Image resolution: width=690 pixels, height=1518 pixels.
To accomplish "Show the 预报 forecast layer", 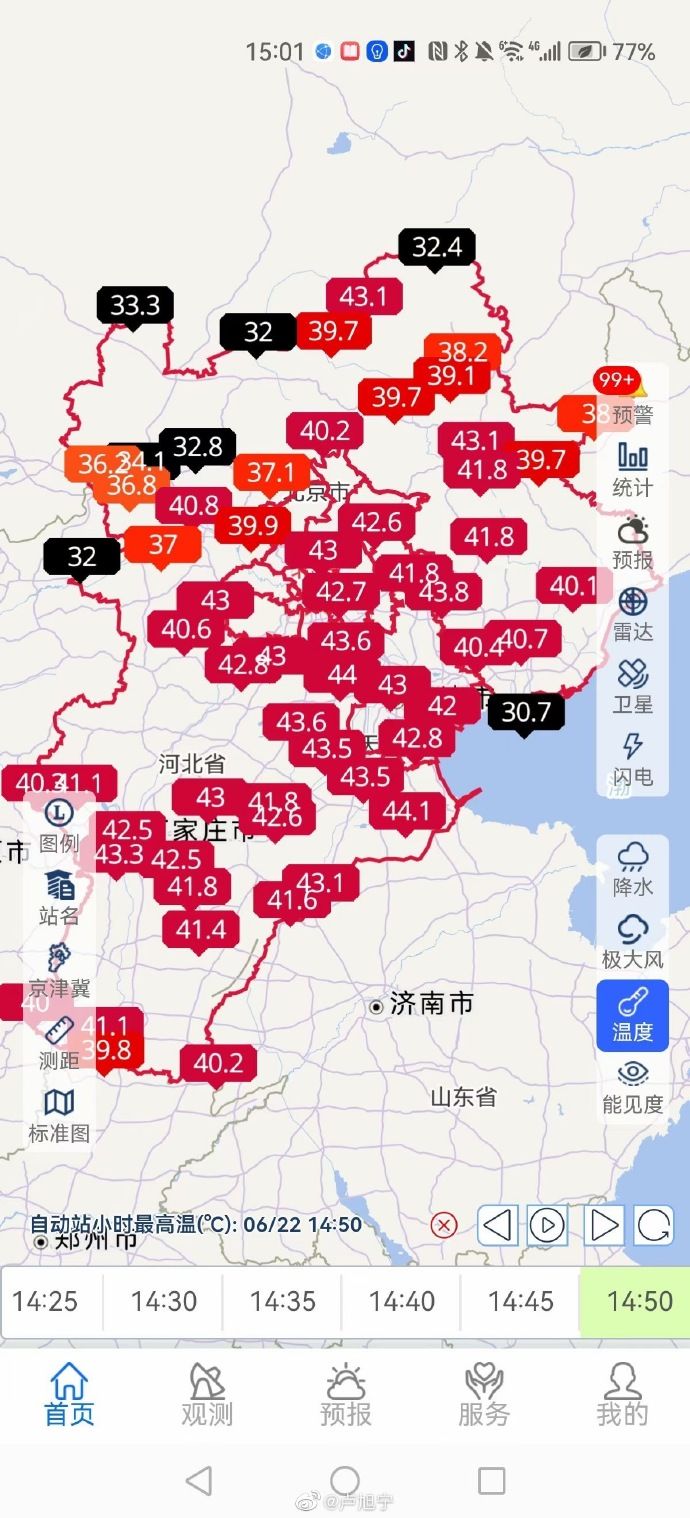I will coord(632,541).
